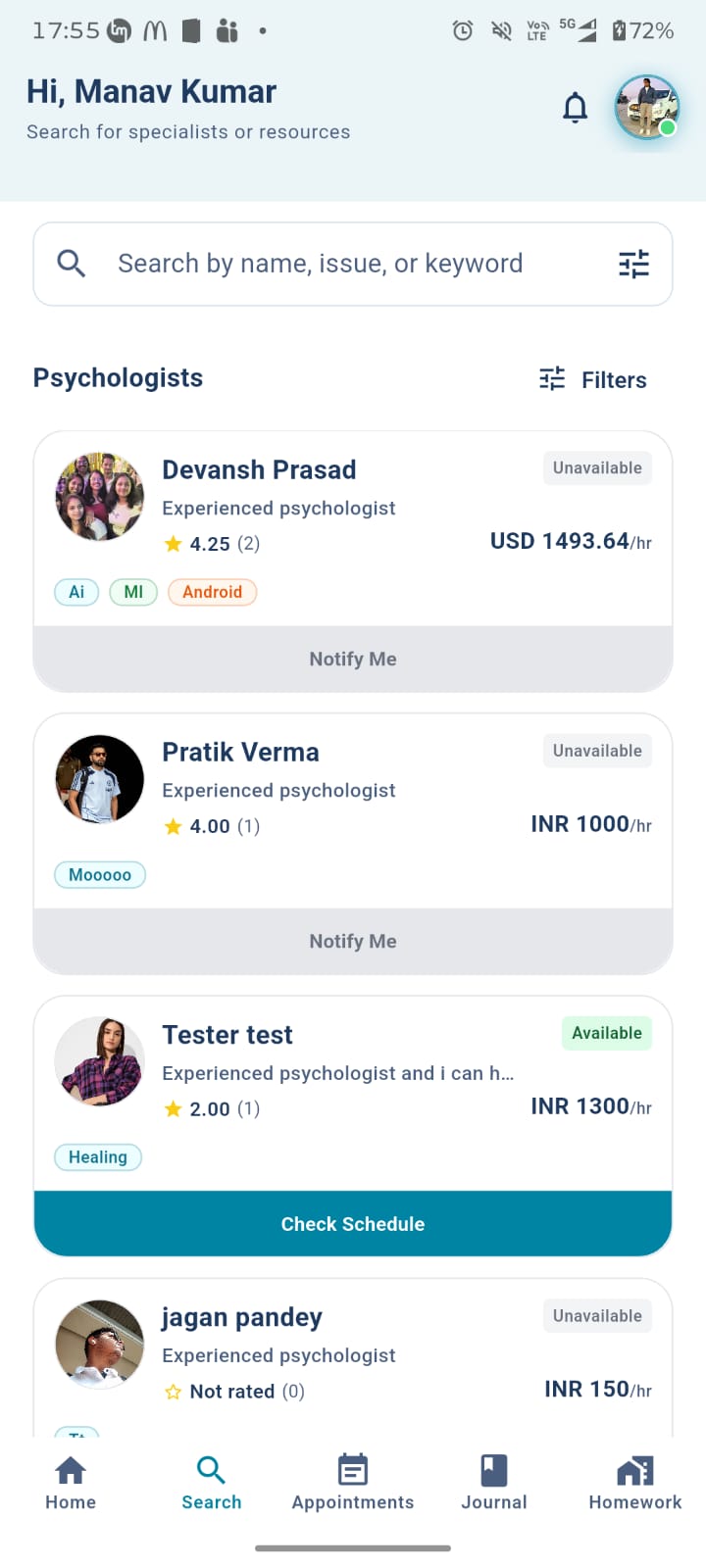Open the Filters button beside Psychologists
The height and width of the screenshot is (1568, 706).
(x=593, y=379)
